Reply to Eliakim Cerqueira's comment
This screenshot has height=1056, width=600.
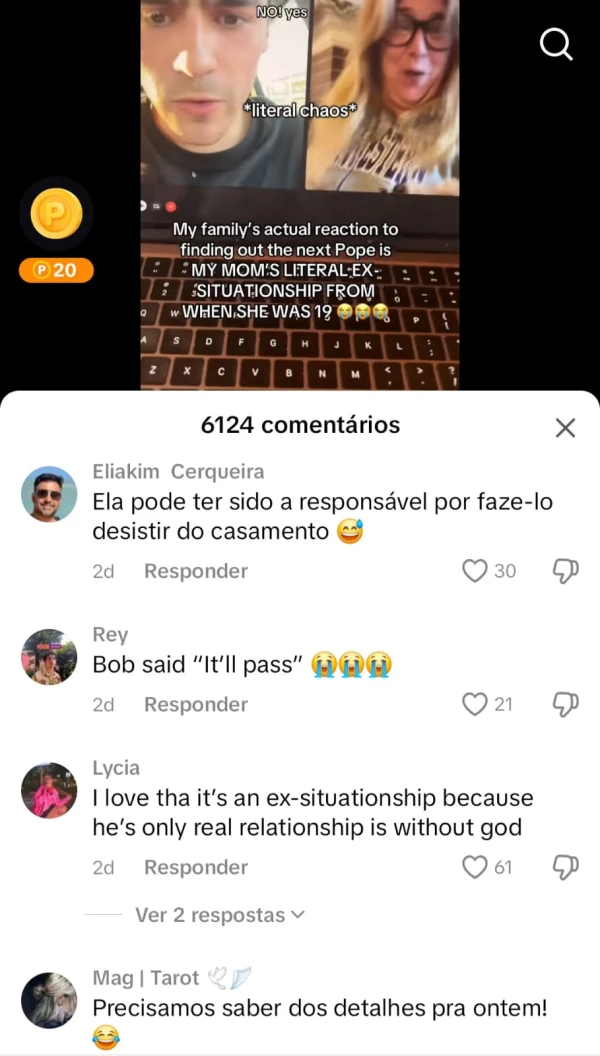coord(195,571)
